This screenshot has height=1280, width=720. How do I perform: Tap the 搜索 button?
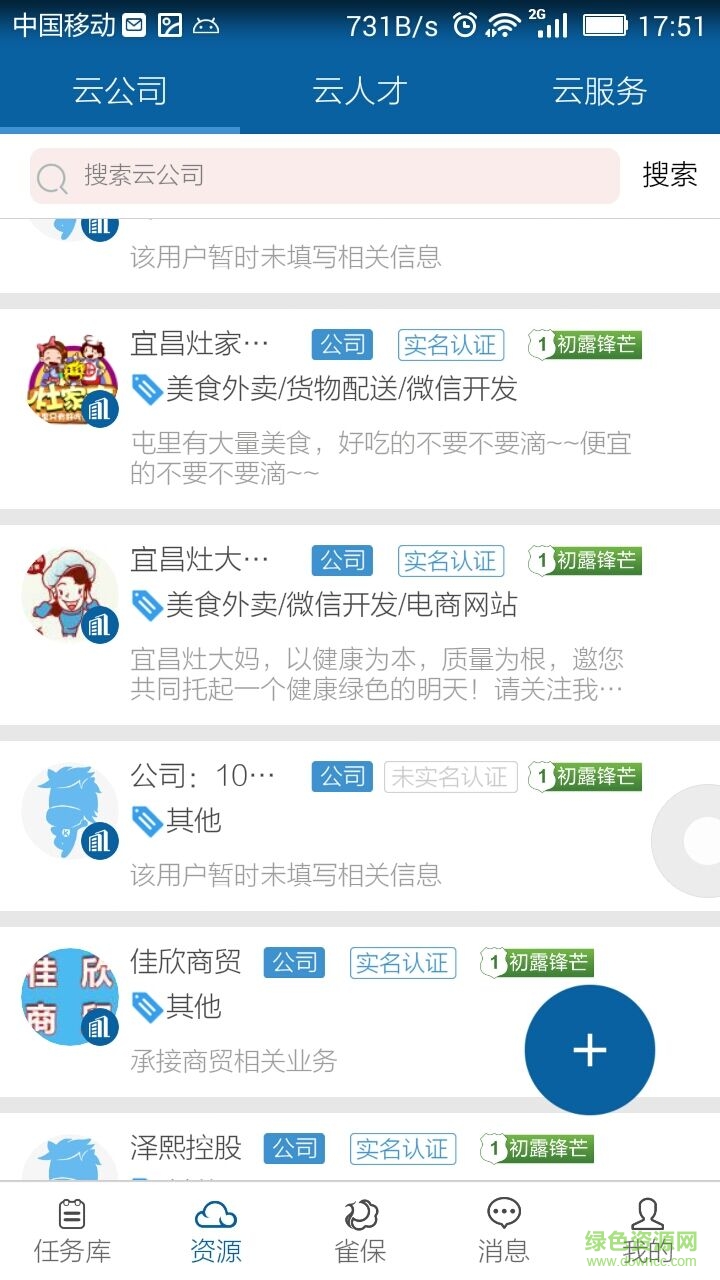pyautogui.click(x=669, y=175)
